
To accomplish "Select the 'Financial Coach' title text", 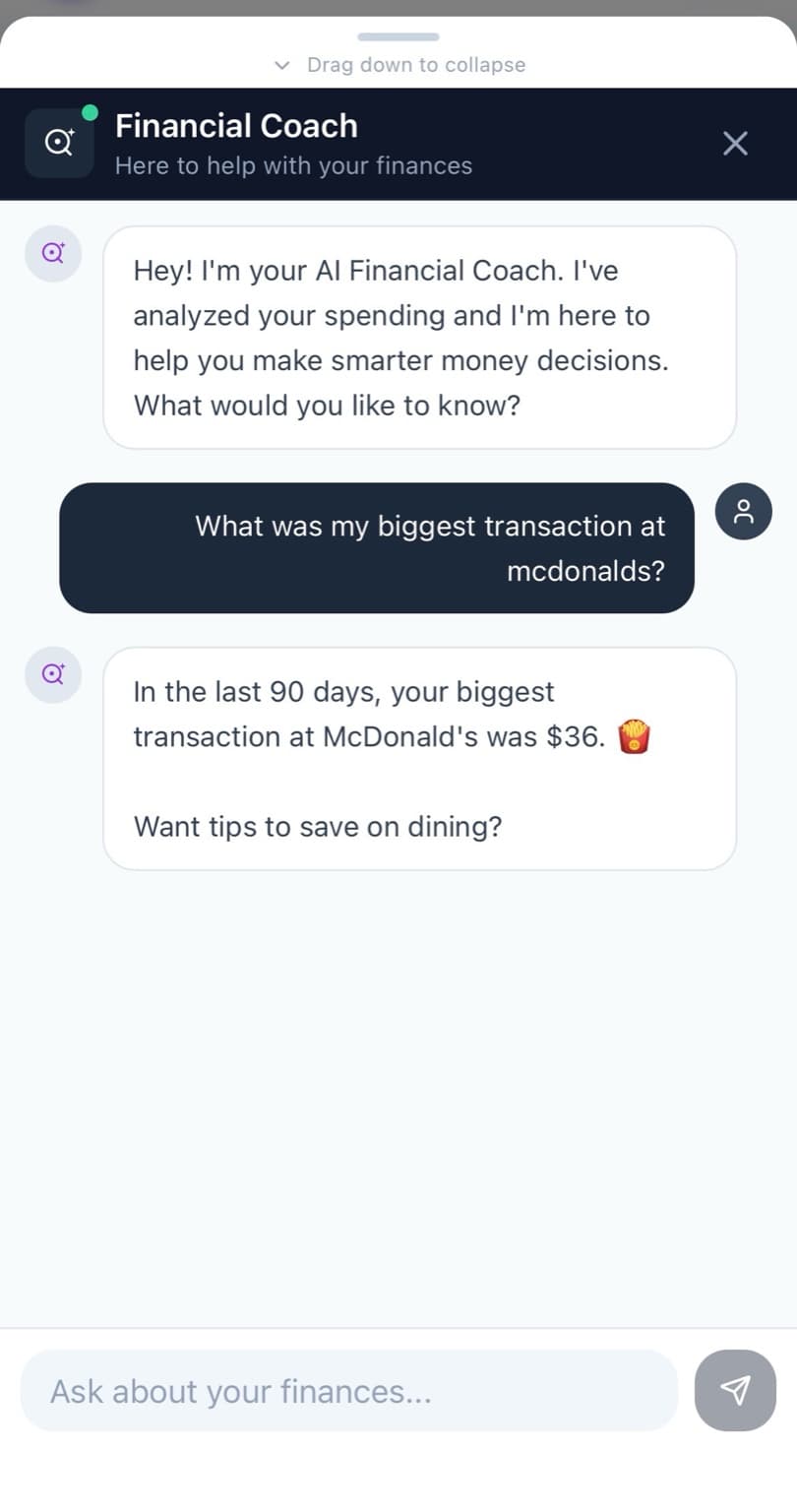I will [x=236, y=126].
